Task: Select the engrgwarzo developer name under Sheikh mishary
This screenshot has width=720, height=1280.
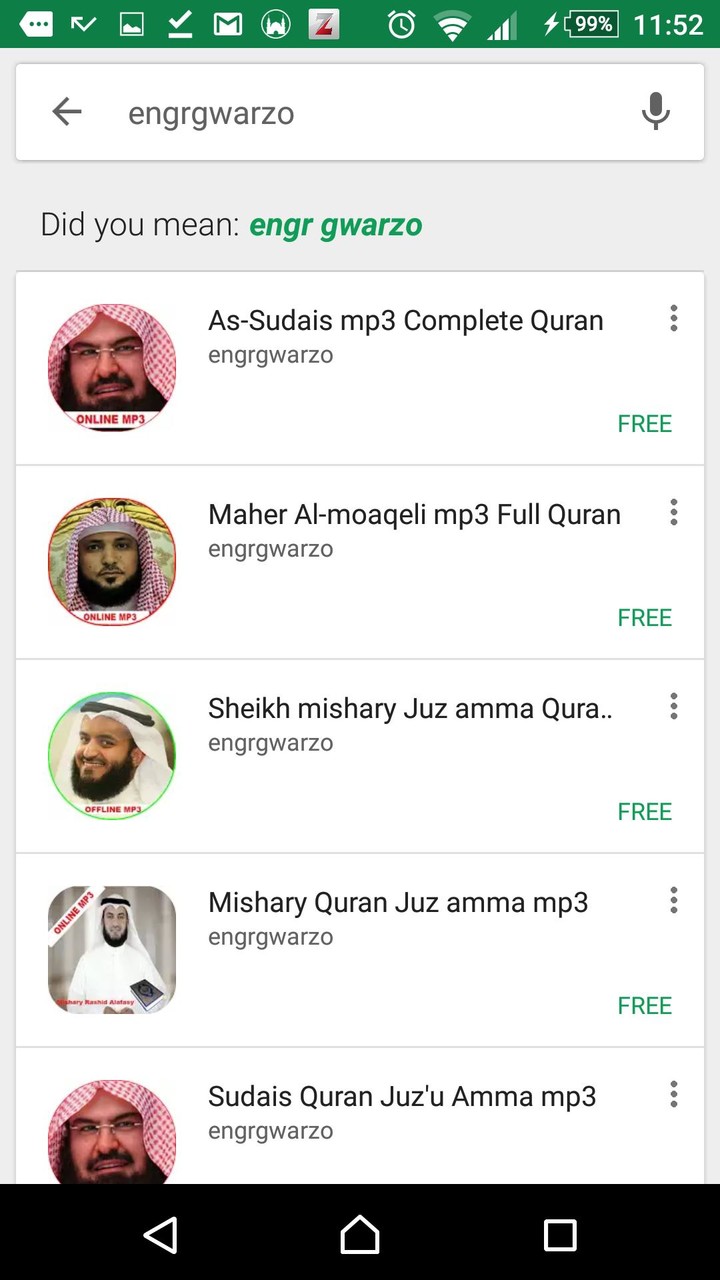Action: 270,742
